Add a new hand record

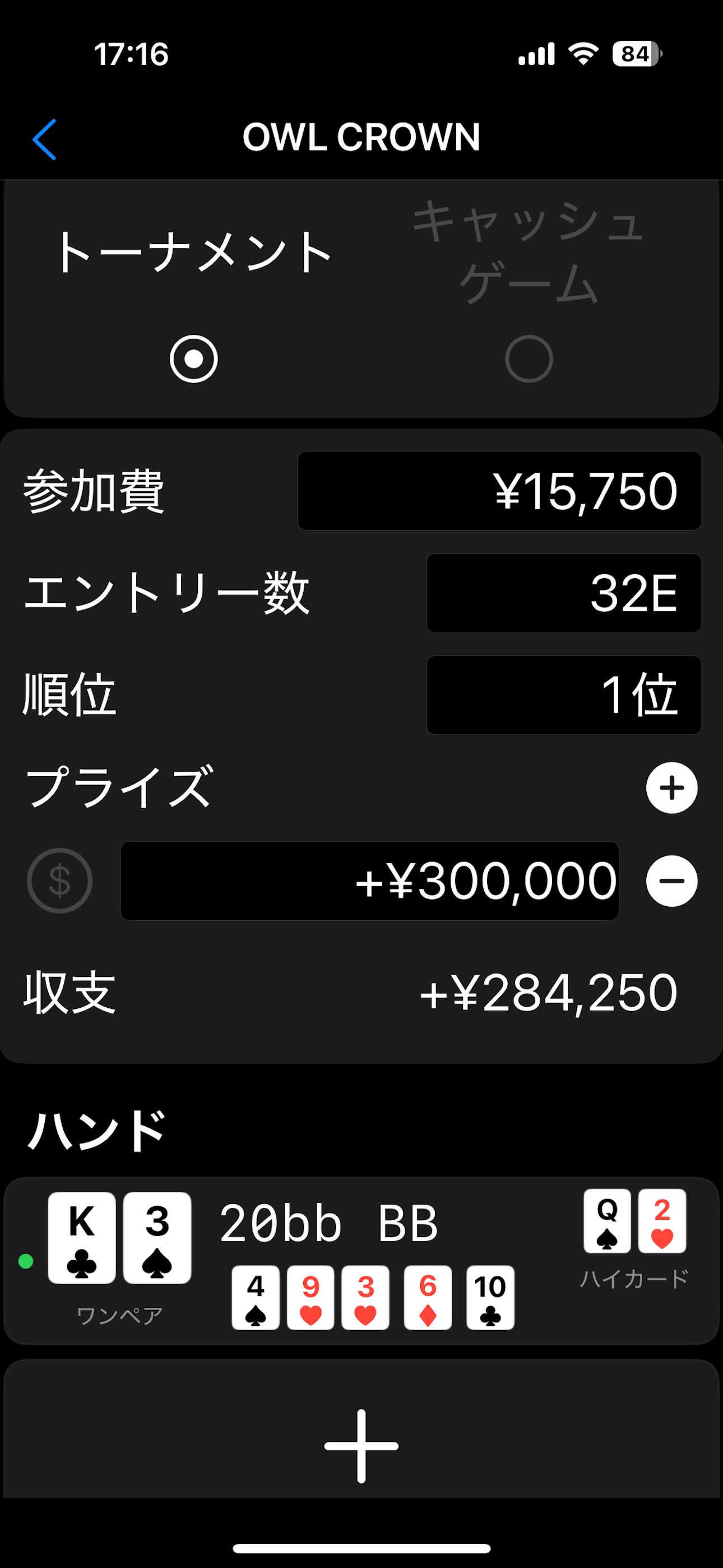tap(361, 1446)
